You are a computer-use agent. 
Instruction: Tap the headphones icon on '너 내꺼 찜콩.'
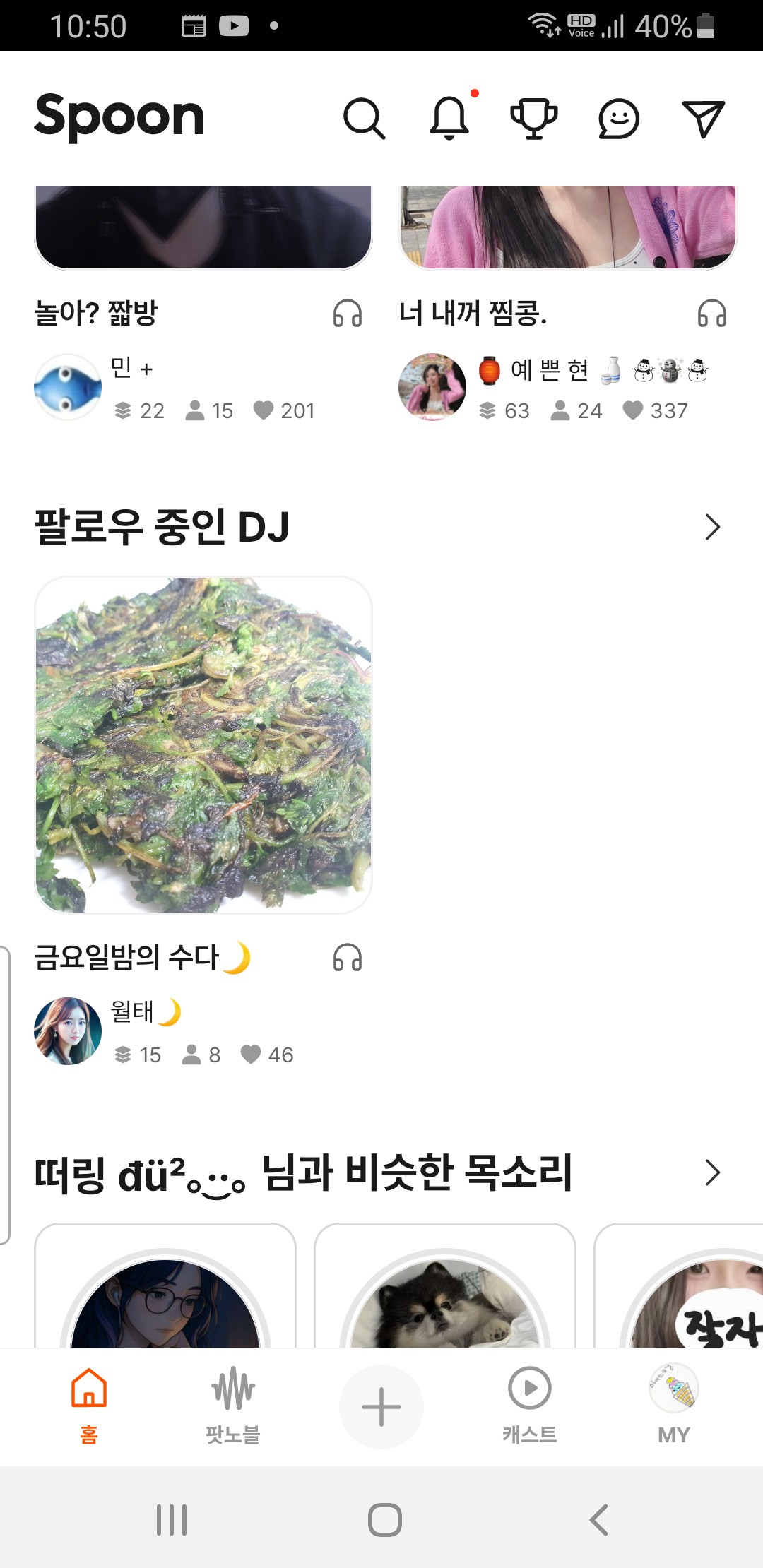714,314
